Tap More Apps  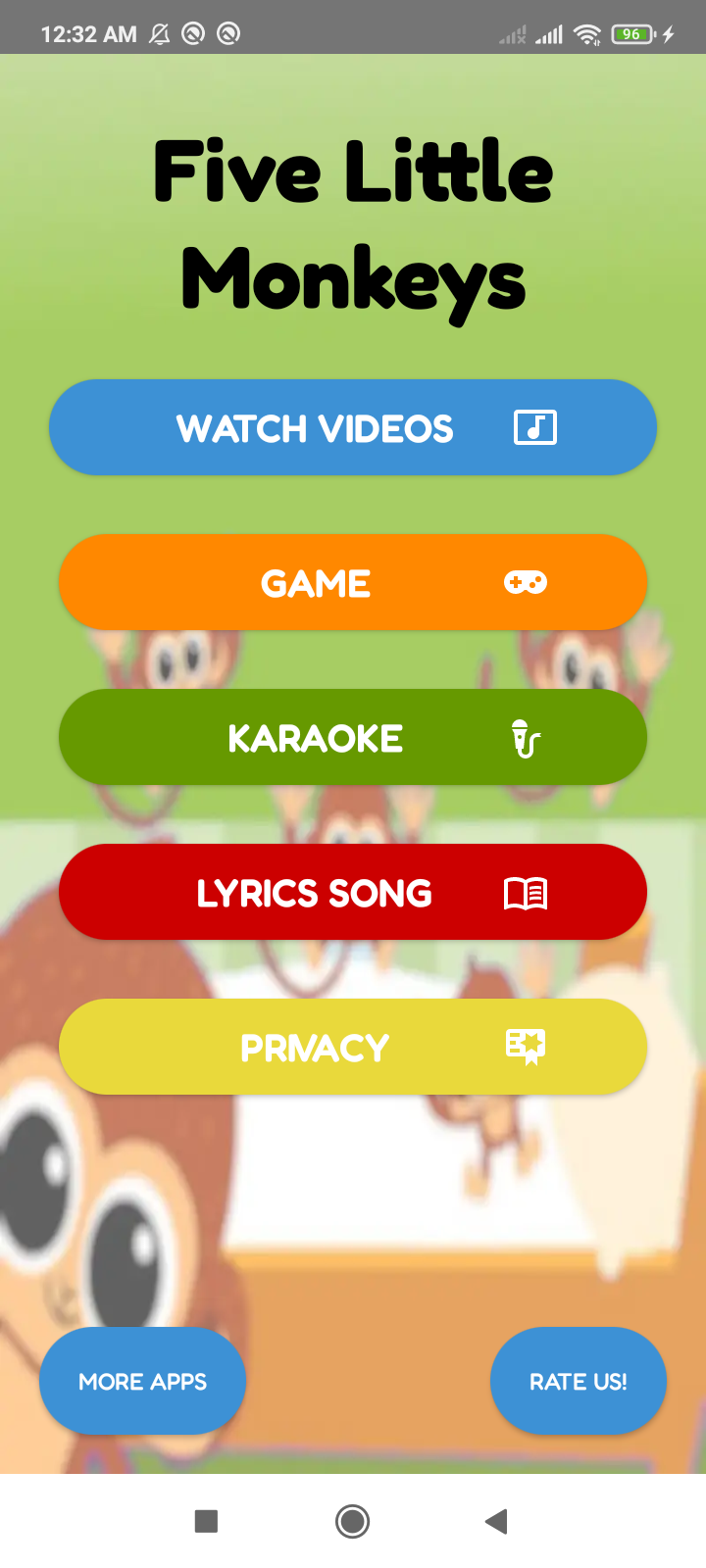142,1381
